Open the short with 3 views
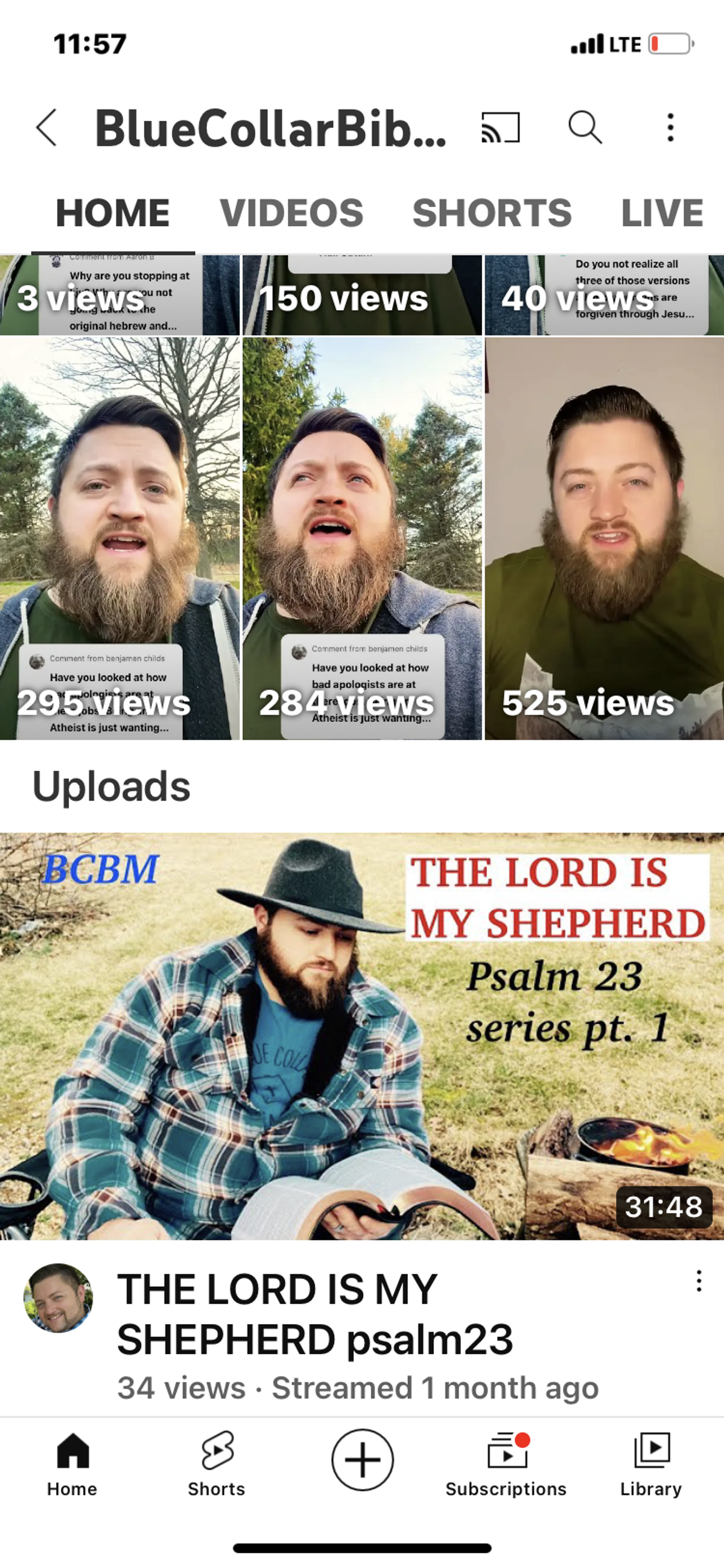The height and width of the screenshot is (1568, 724). (x=119, y=296)
